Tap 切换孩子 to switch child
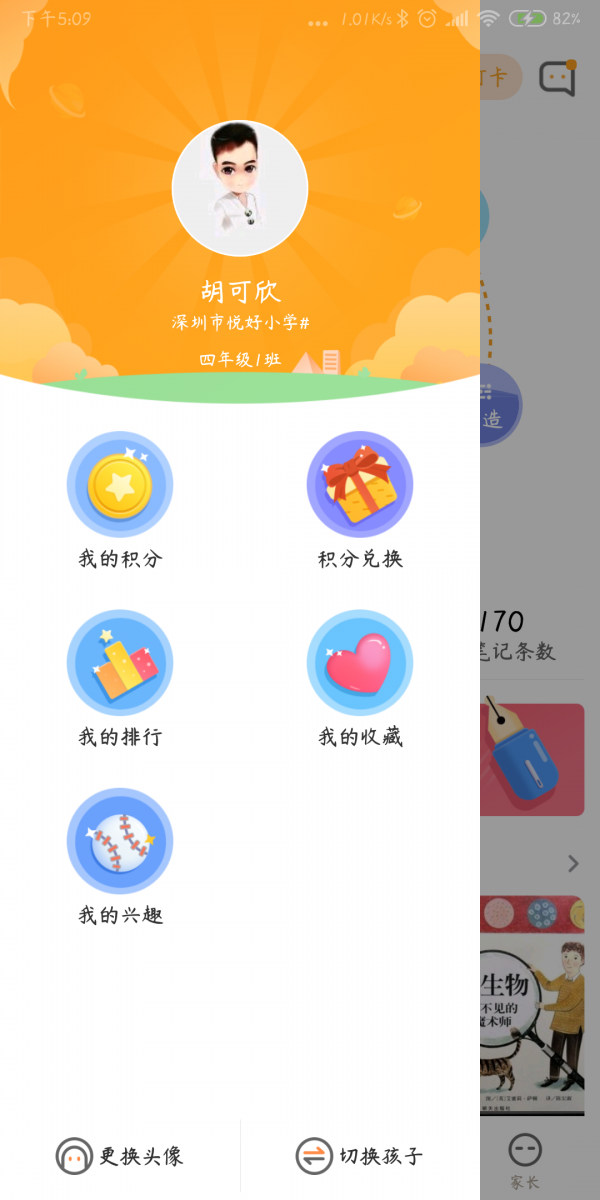This screenshot has width=600, height=1200. (x=360, y=1156)
